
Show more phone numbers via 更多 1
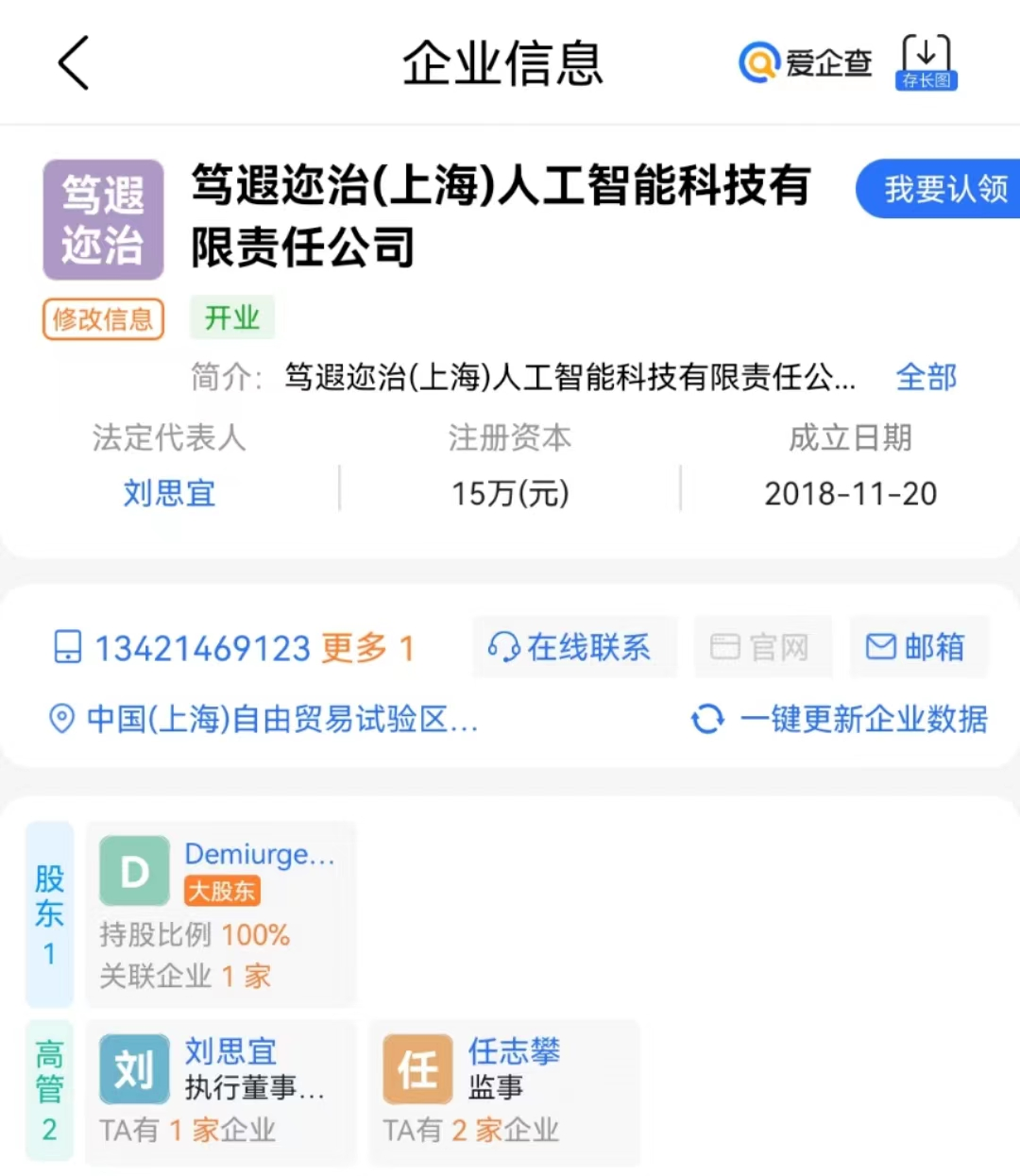click(367, 648)
